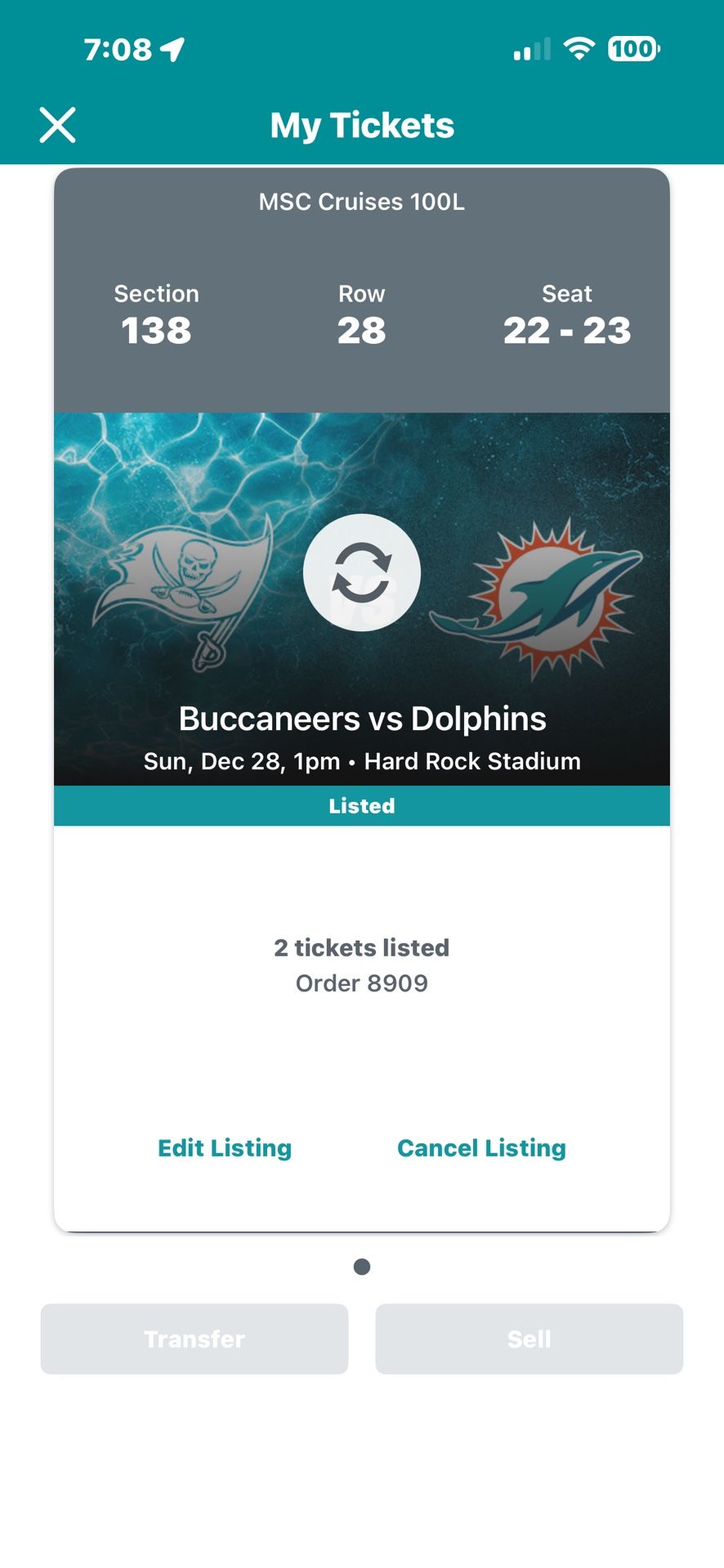This screenshot has height=1568, width=724.
Task: Tap Edit Listing for the tickets
Action: click(223, 1147)
